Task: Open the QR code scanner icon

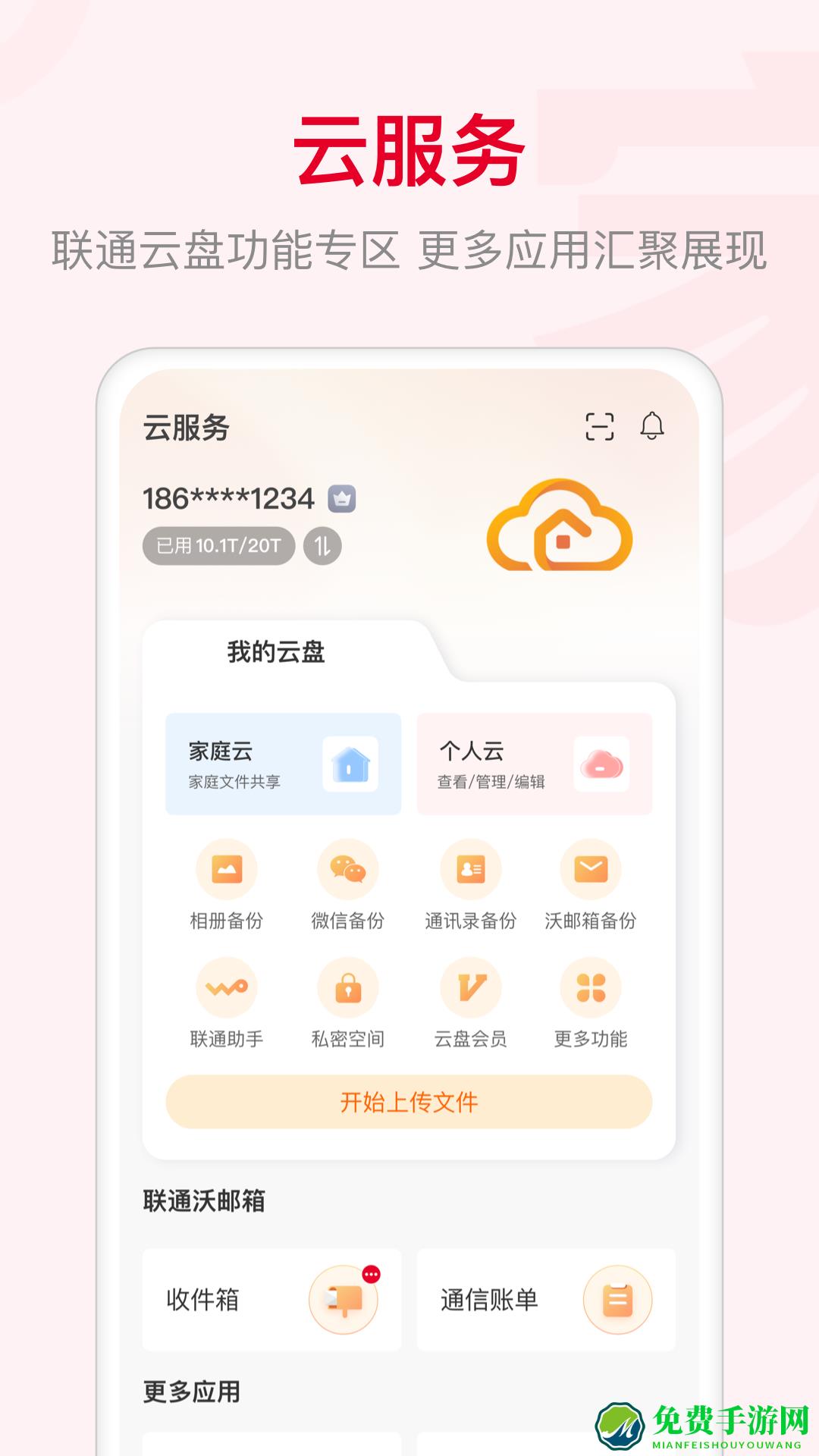Action: tap(601, 428)
